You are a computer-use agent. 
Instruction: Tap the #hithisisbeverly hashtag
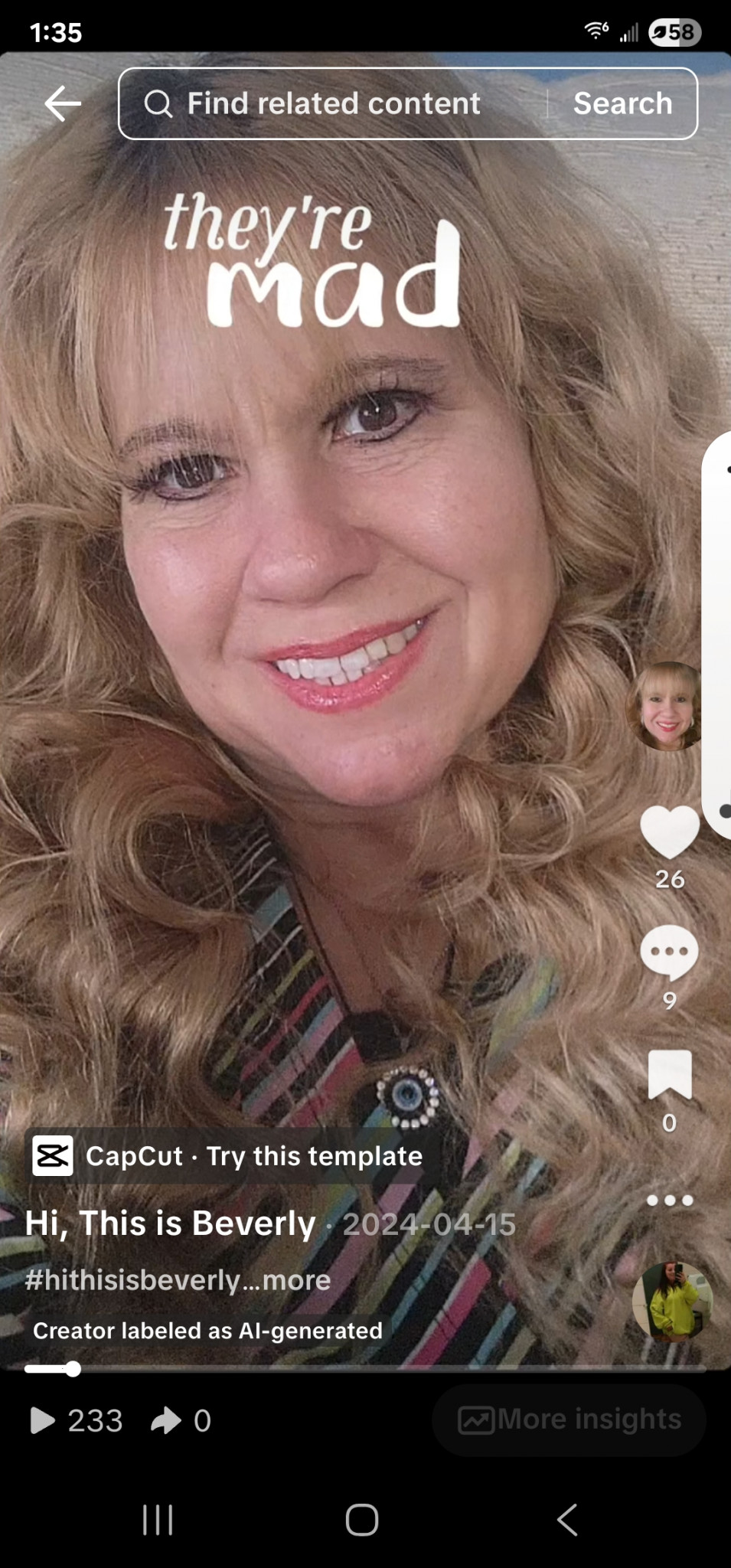[x=132, y=1280]
